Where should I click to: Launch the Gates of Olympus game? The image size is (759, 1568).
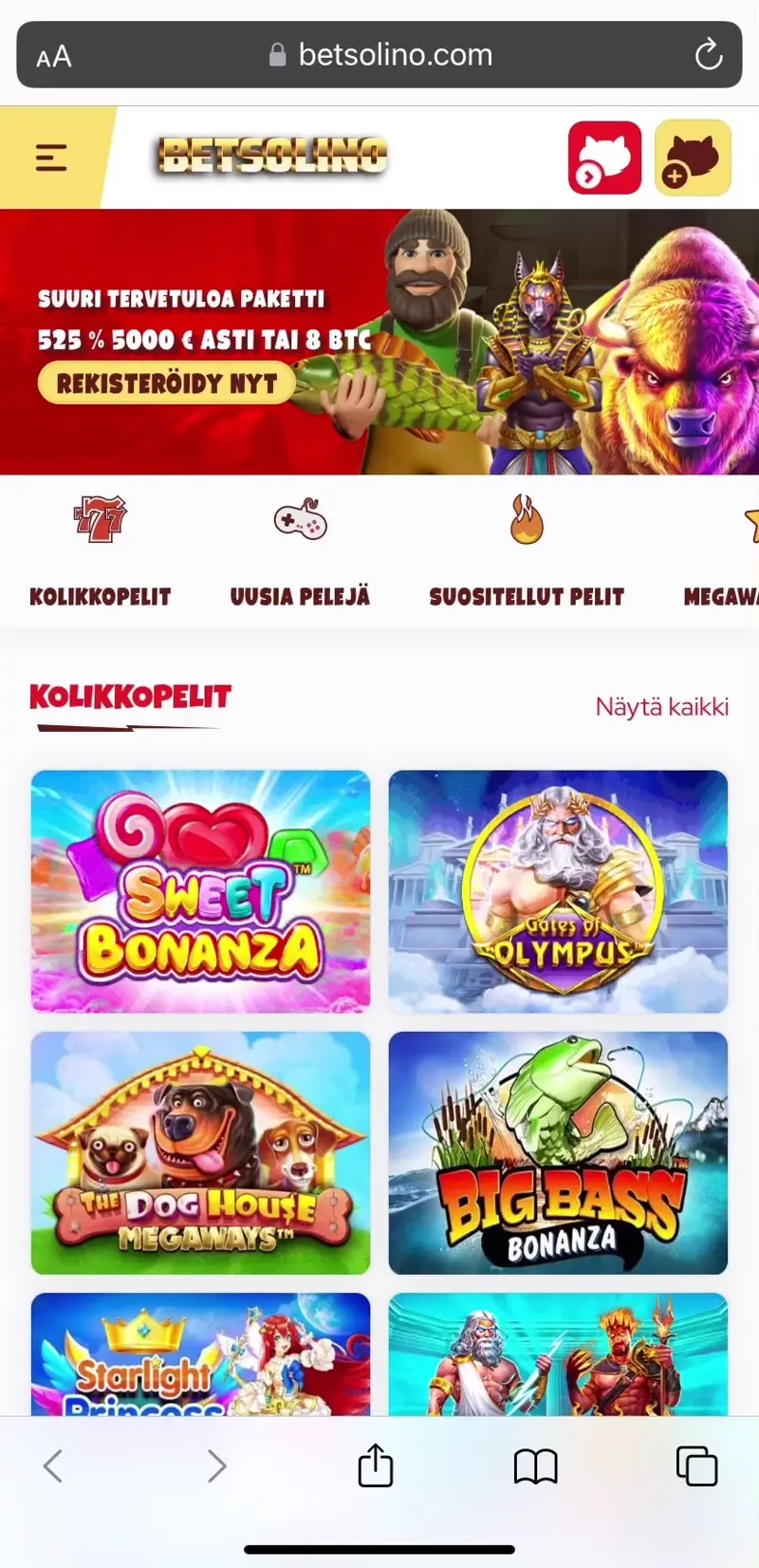(x=558, y=891)
